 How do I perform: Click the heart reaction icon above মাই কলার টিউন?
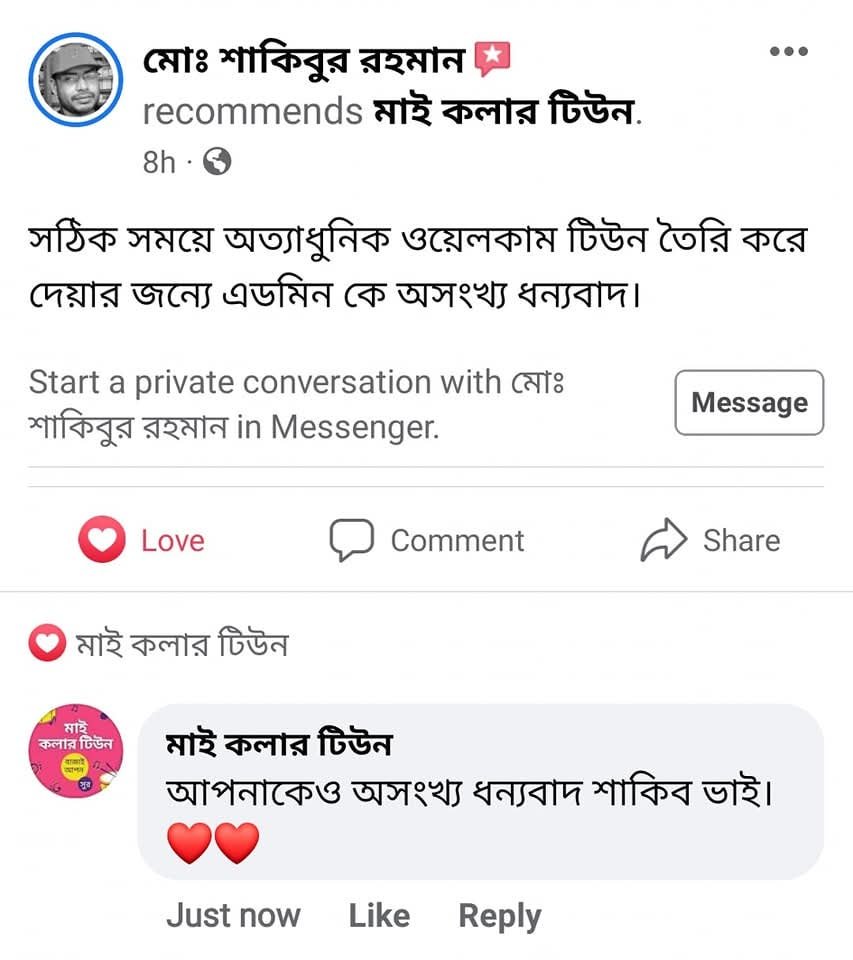pyautogui.click(x=45, y=644)
